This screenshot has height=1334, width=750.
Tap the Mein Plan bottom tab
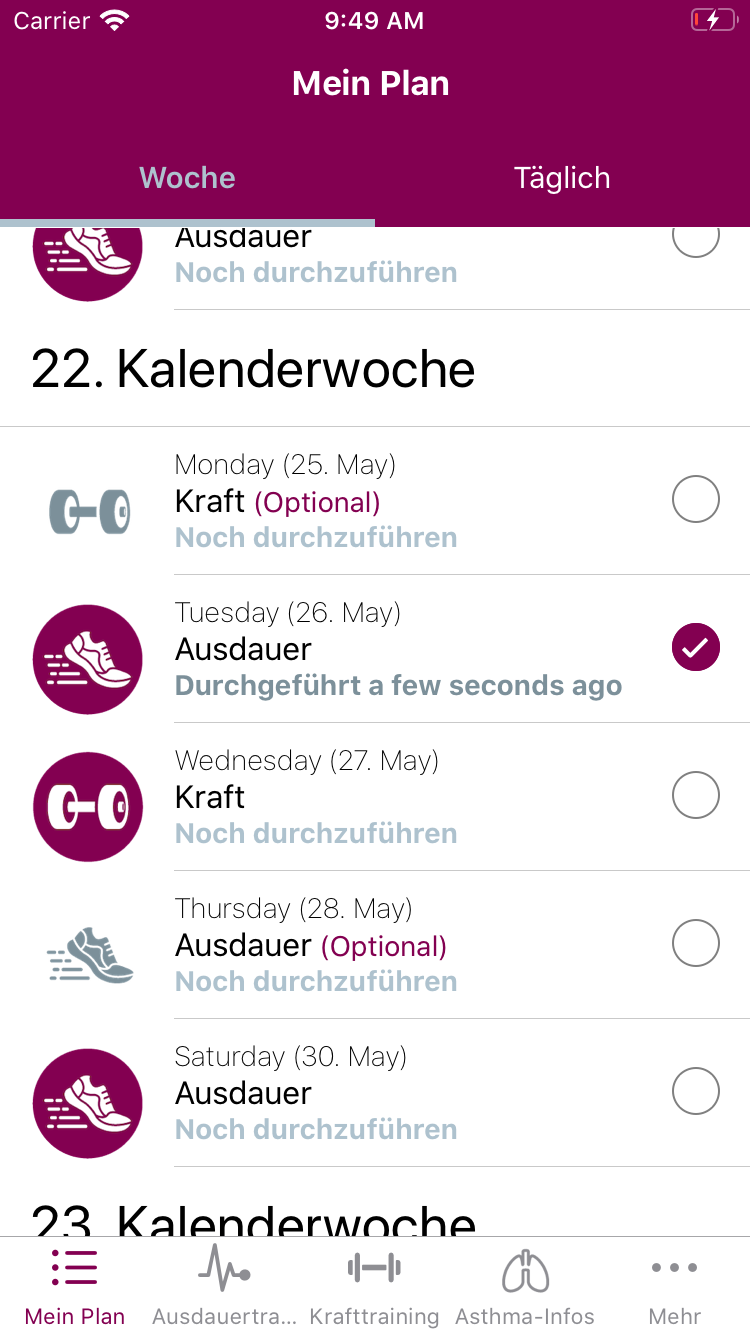click(x=75, y=1285)
